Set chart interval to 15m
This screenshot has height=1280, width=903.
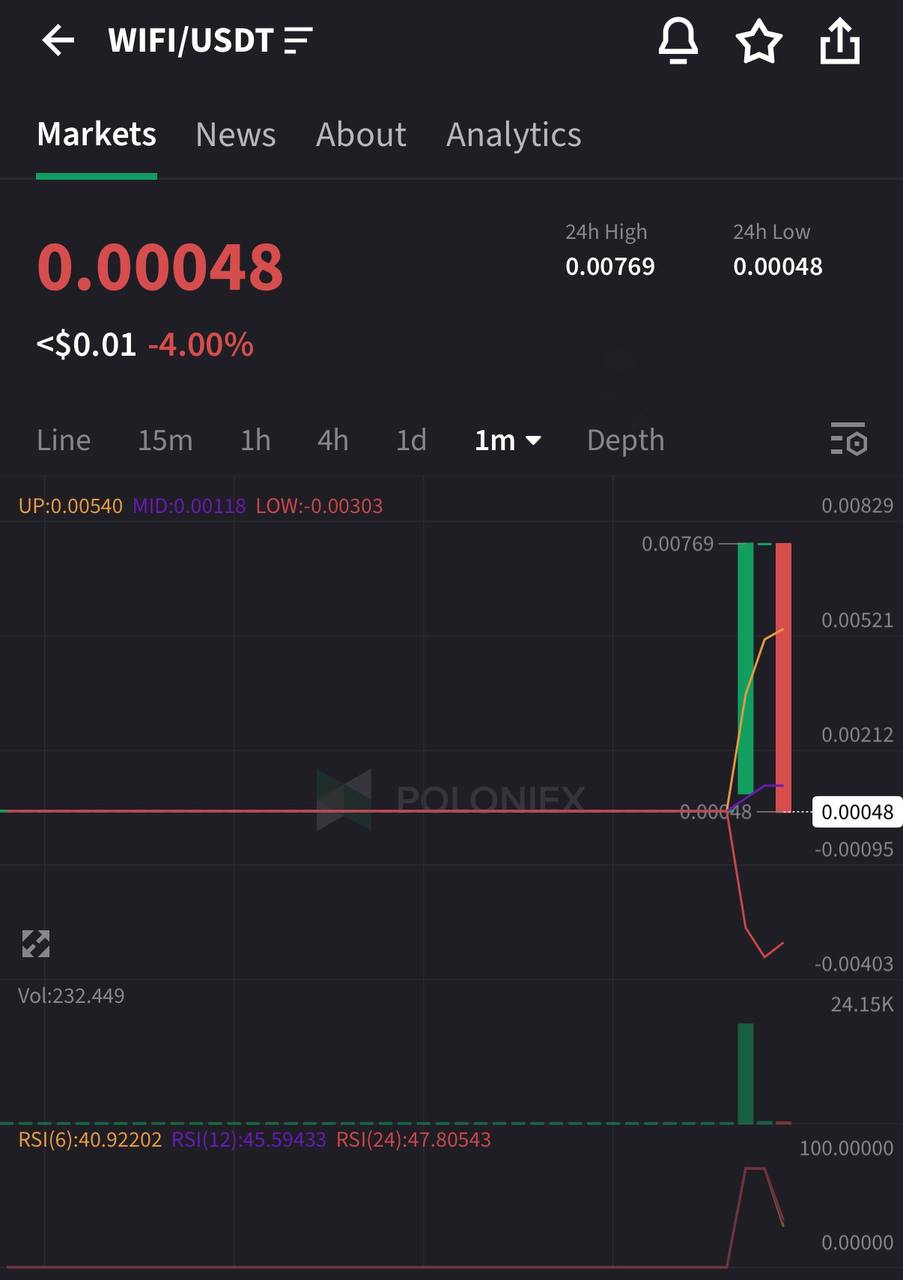[165, 440]
